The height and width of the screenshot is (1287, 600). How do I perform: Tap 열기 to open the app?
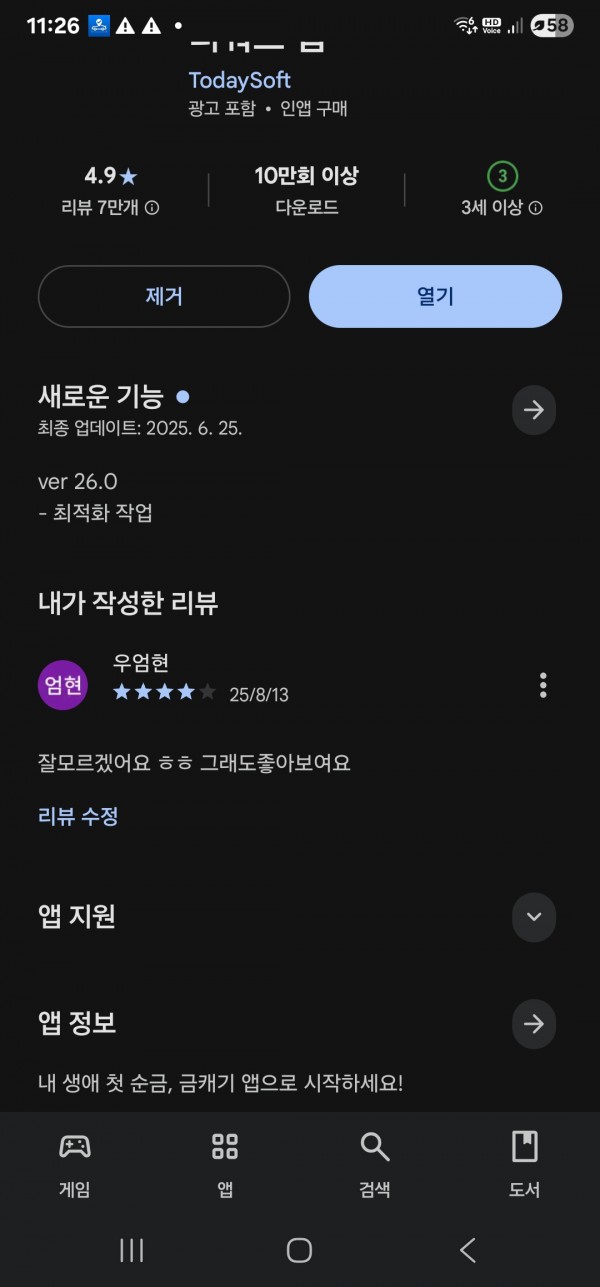click(x=435, y=297)
